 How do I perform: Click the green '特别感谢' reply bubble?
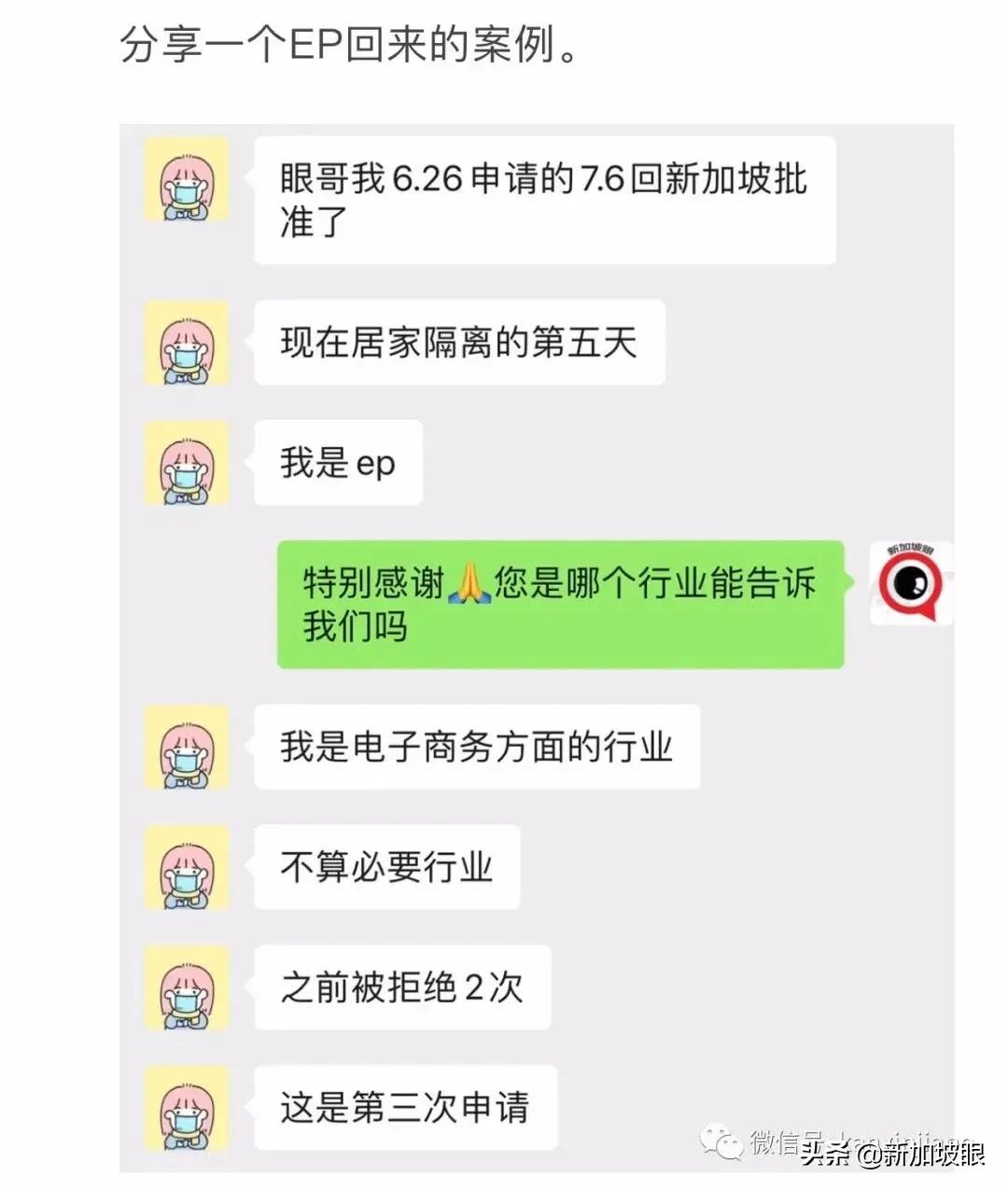[560, 603]
